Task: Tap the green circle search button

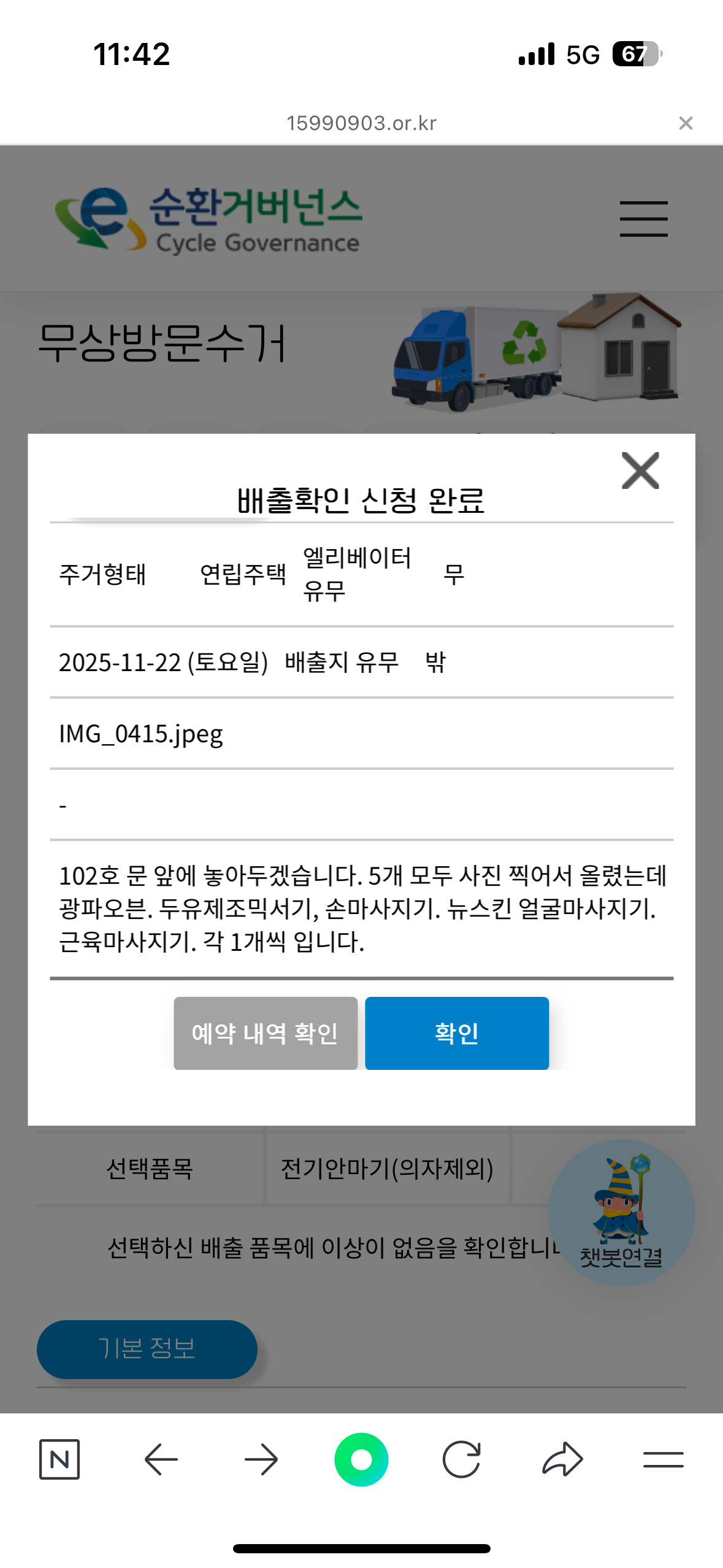Action: coord(361,1459)
